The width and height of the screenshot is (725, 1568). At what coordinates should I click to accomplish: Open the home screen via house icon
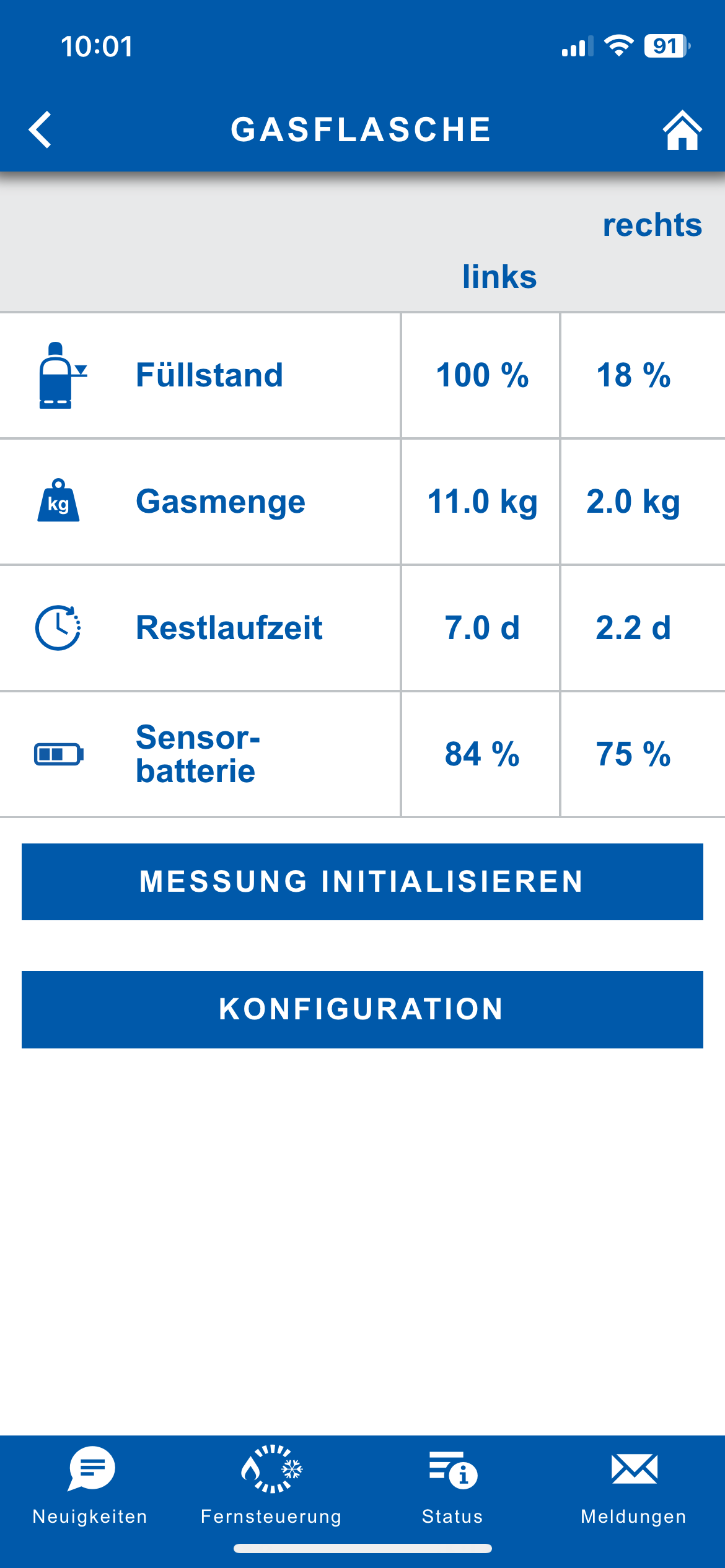(682, 130)
